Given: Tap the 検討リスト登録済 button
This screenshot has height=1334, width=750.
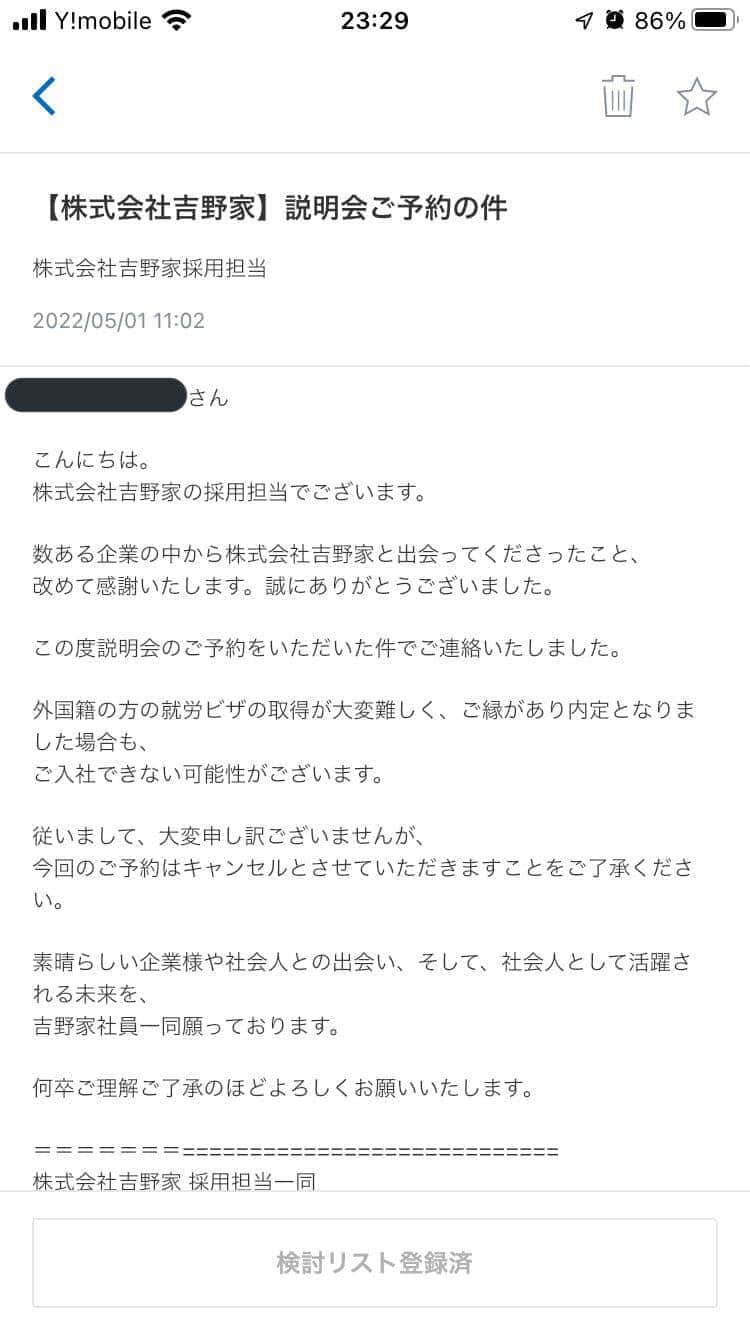Looking at the screenshot, I should 375,1262.
